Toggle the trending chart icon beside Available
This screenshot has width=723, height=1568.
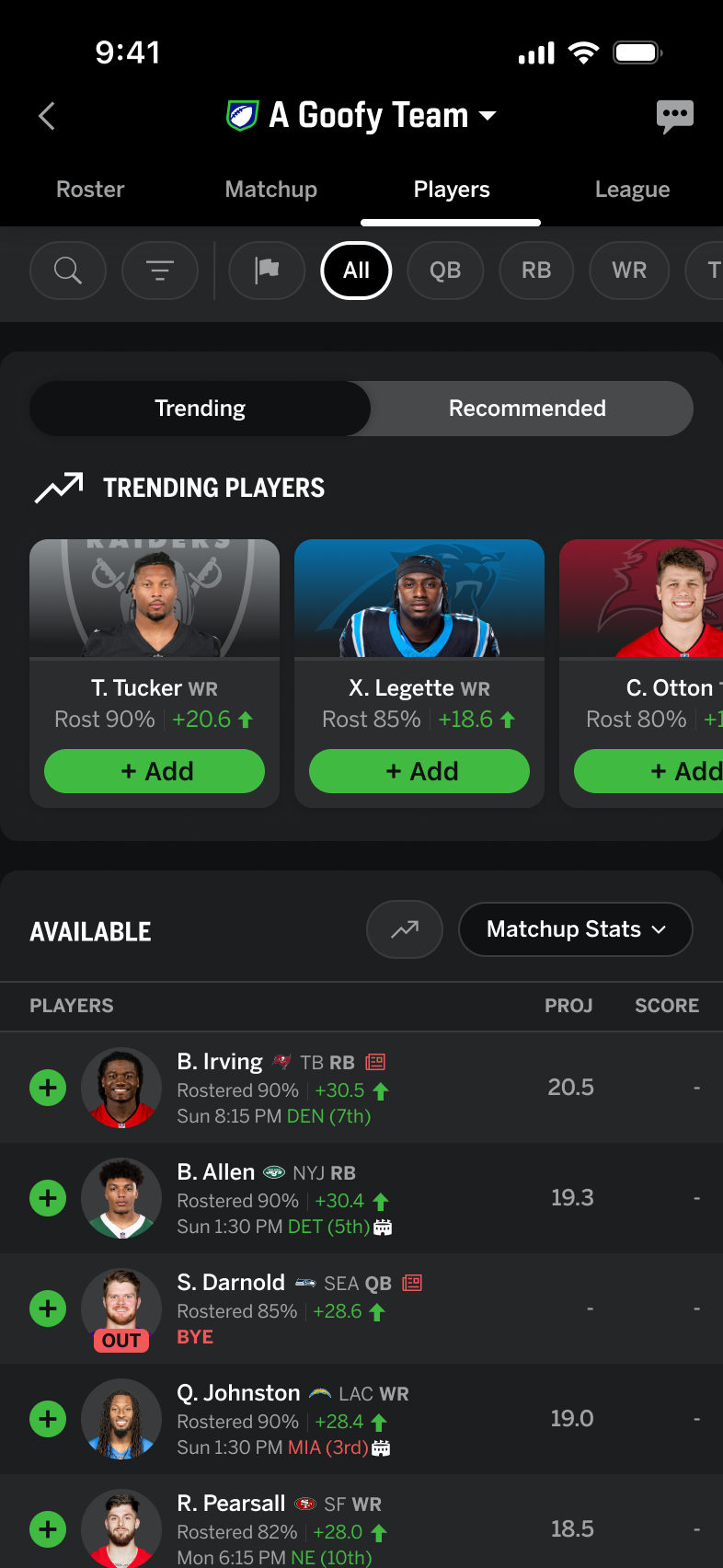[405, 929]
